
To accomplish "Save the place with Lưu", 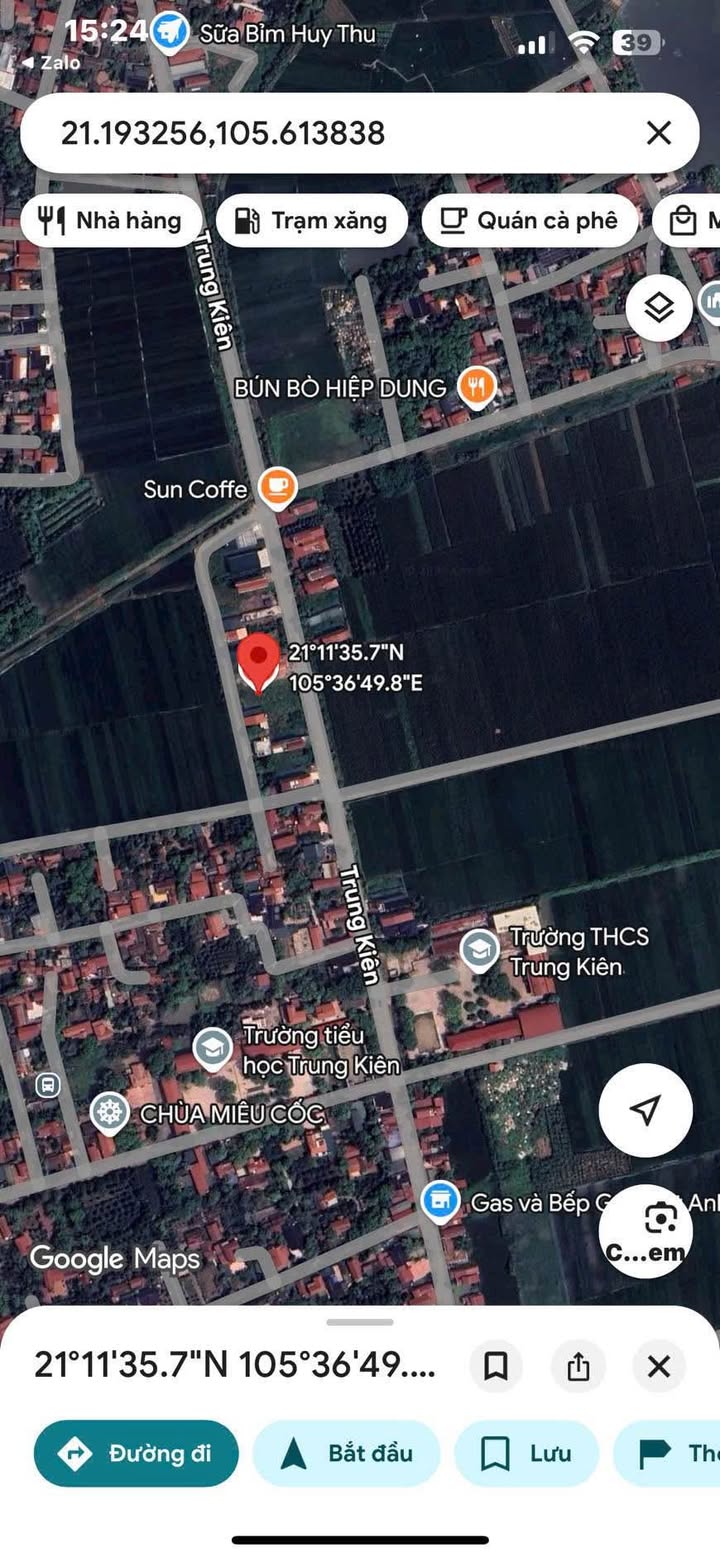I will coord(526,1453).
